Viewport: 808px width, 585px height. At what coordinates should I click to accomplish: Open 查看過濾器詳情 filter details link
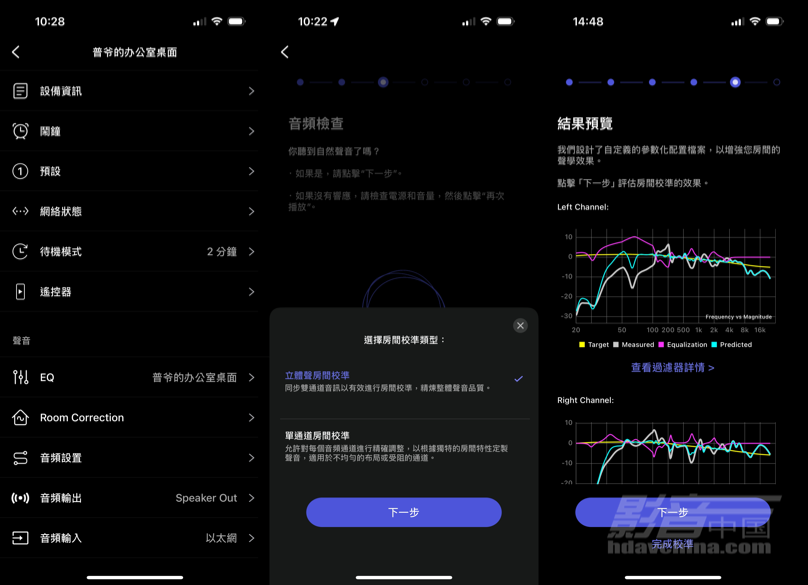(672, 368)
